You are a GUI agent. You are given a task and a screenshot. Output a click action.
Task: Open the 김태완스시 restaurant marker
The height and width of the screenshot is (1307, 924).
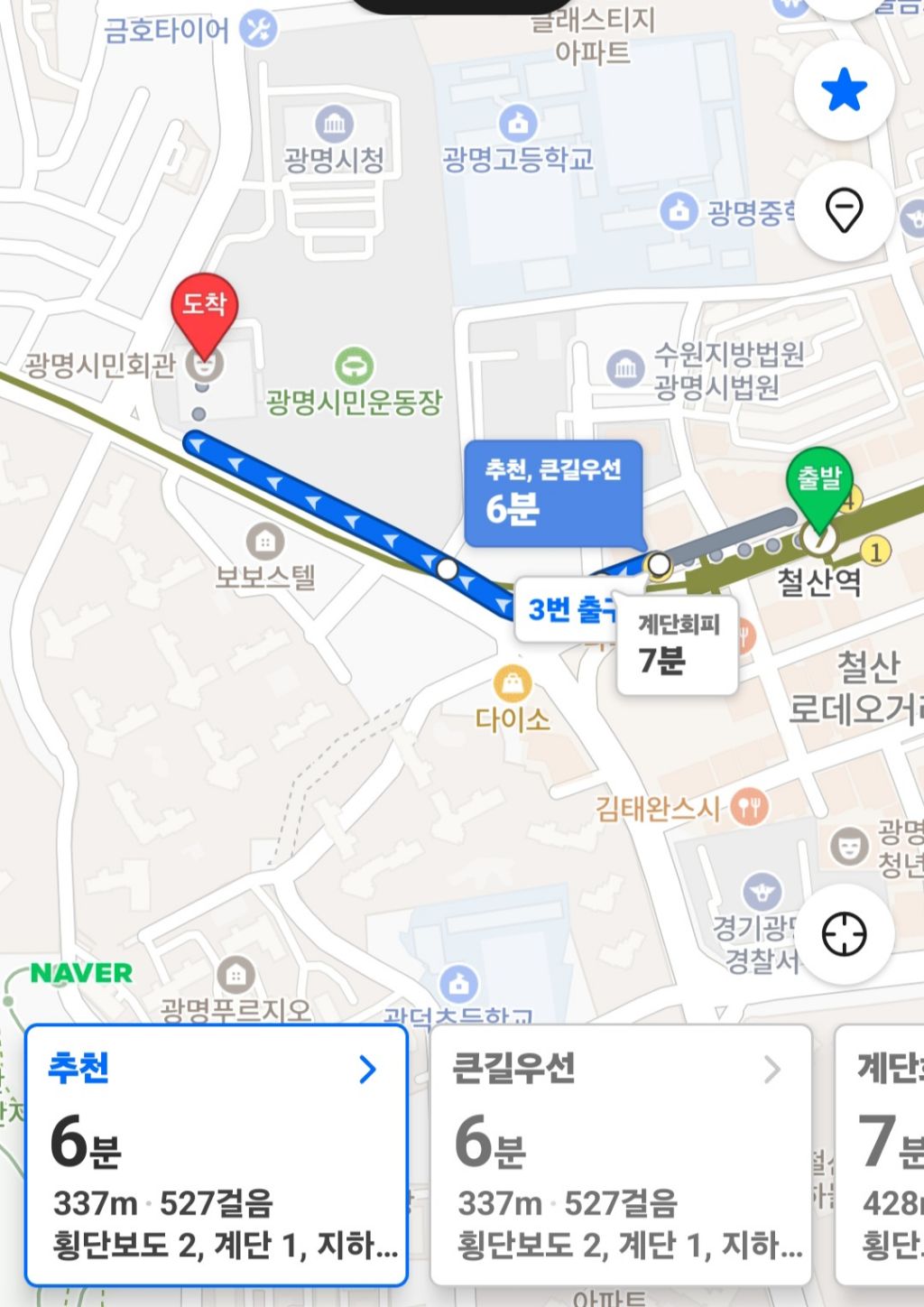point(749,805)
